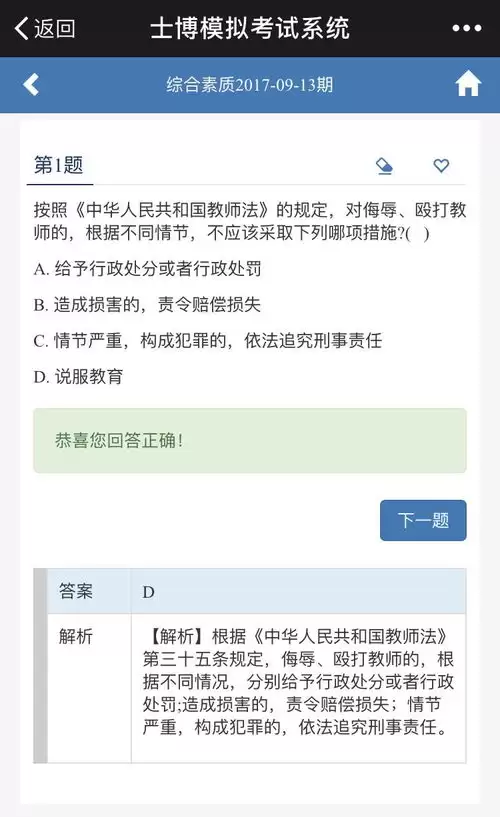The height and width of the screenshot is (817, 500).
Task: Select option A 给予行政处分或者行政处罚
Action: pyautogui.click(x=147, y=269)
